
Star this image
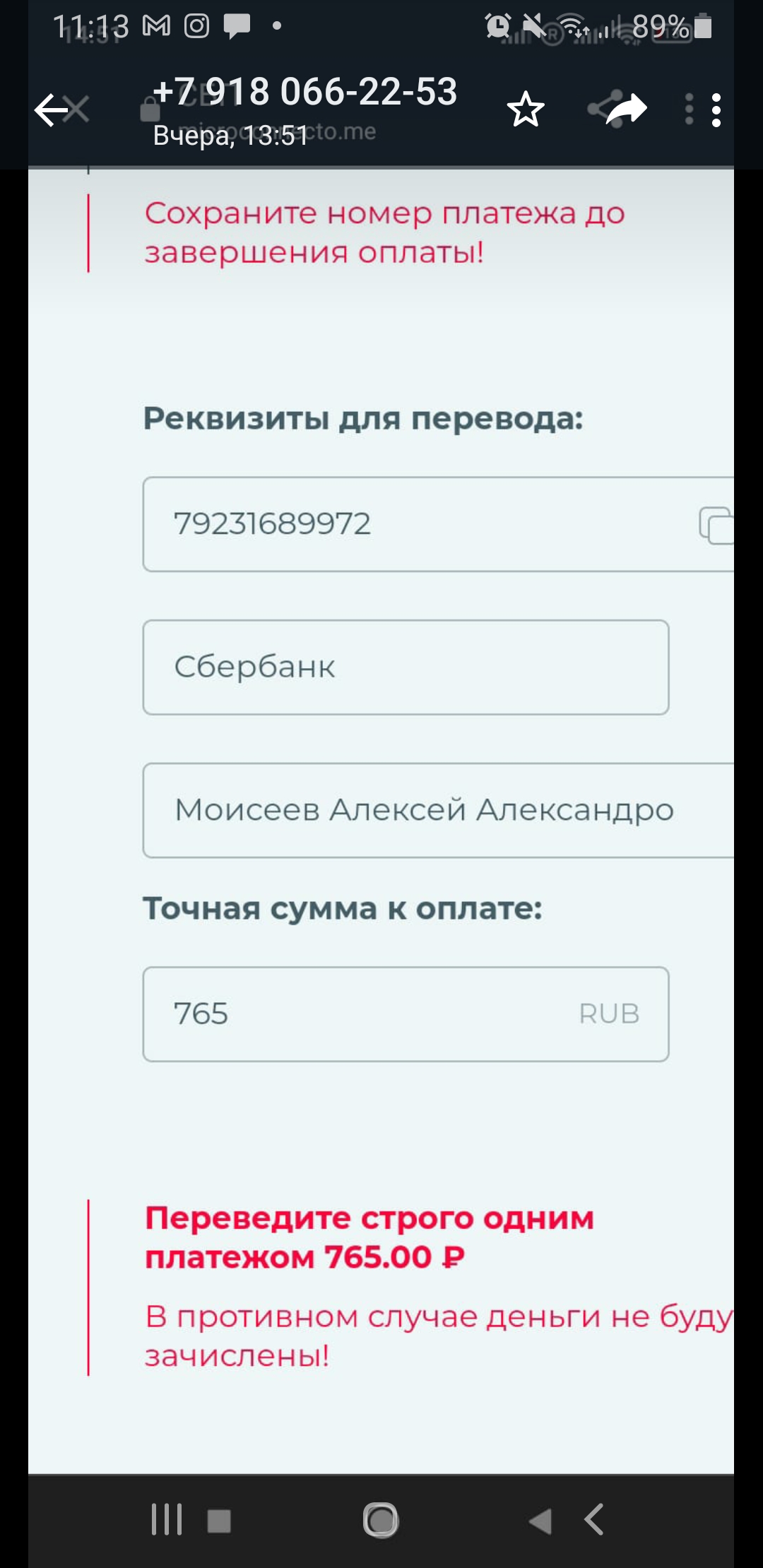click(526, 109)
